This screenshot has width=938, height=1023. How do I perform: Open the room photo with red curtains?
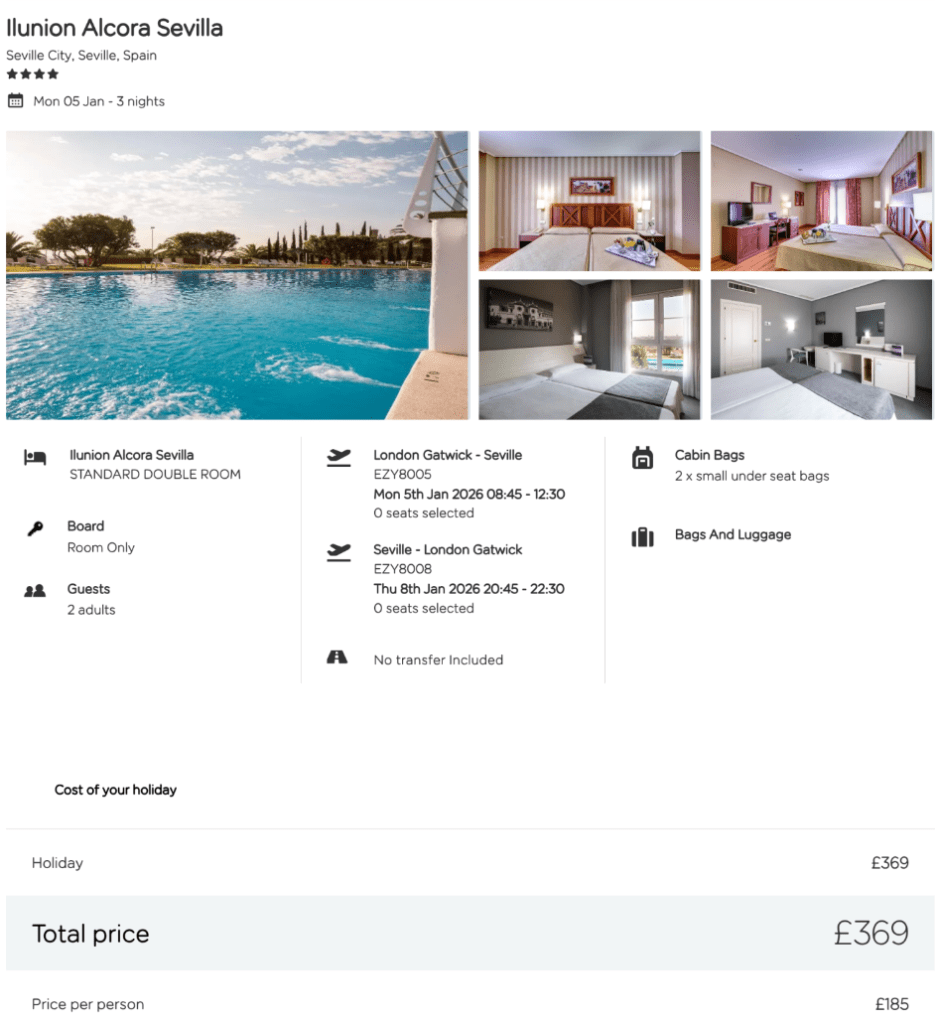[x=821, y=201]
